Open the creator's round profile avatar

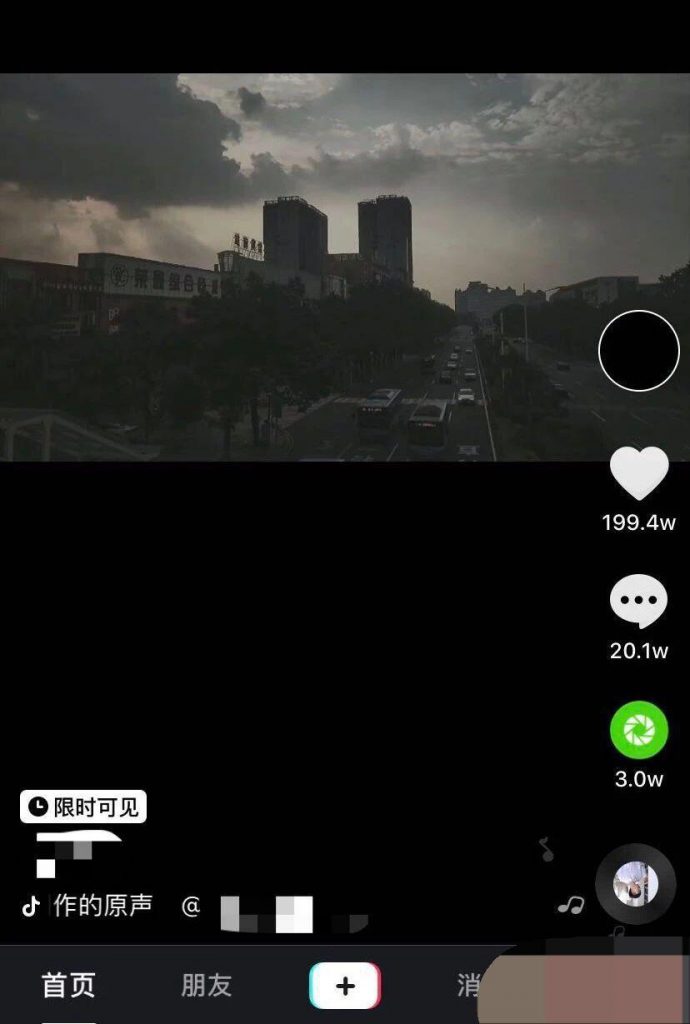click(639, 350)
